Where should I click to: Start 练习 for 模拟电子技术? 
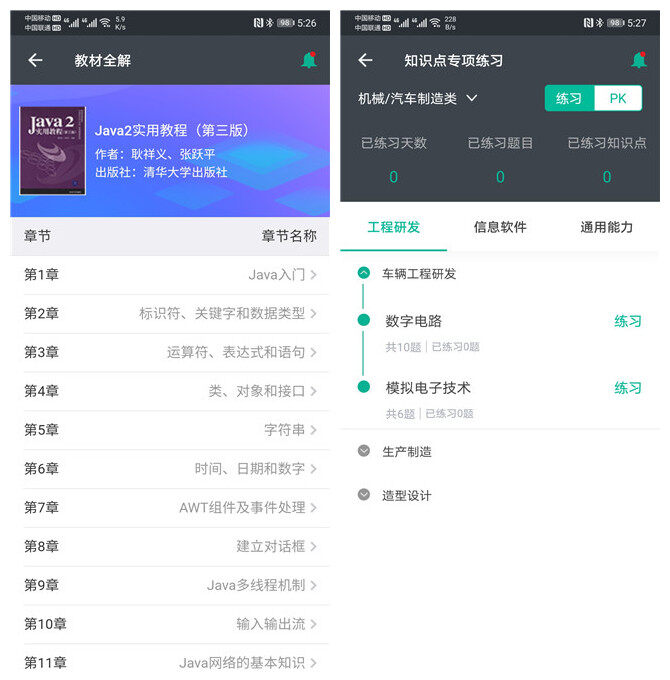[x=627, y=388]
